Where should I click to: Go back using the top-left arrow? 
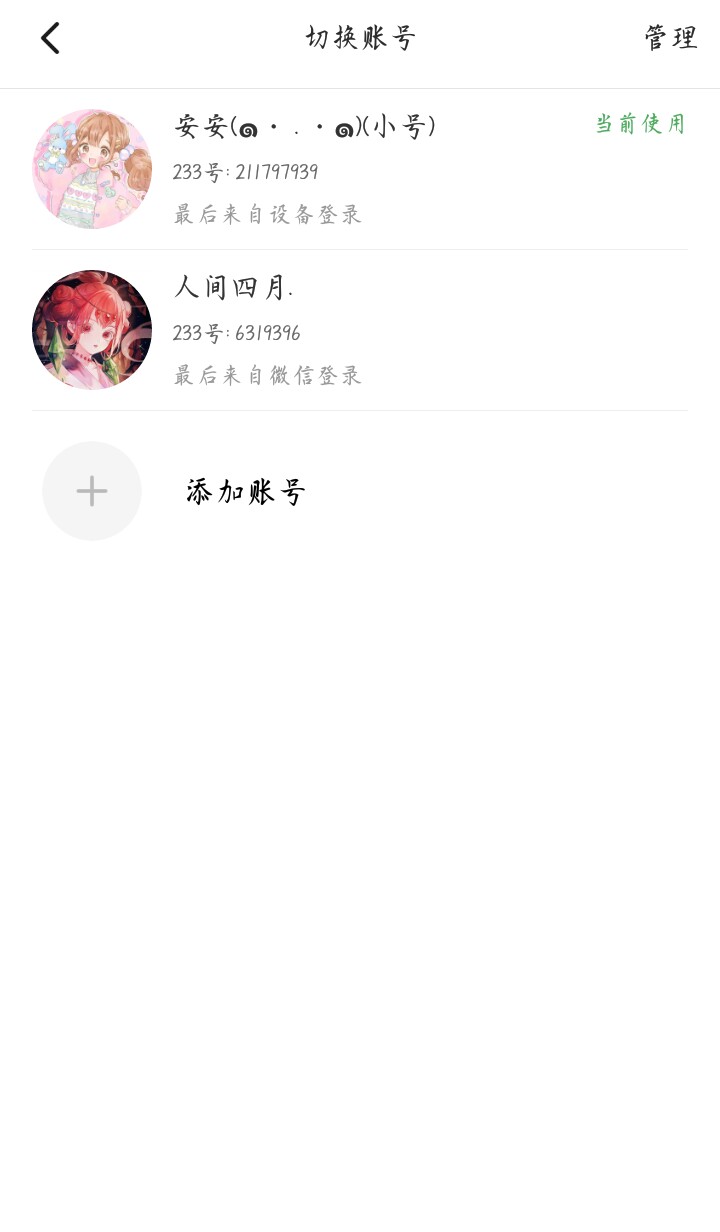pos(50,39)
